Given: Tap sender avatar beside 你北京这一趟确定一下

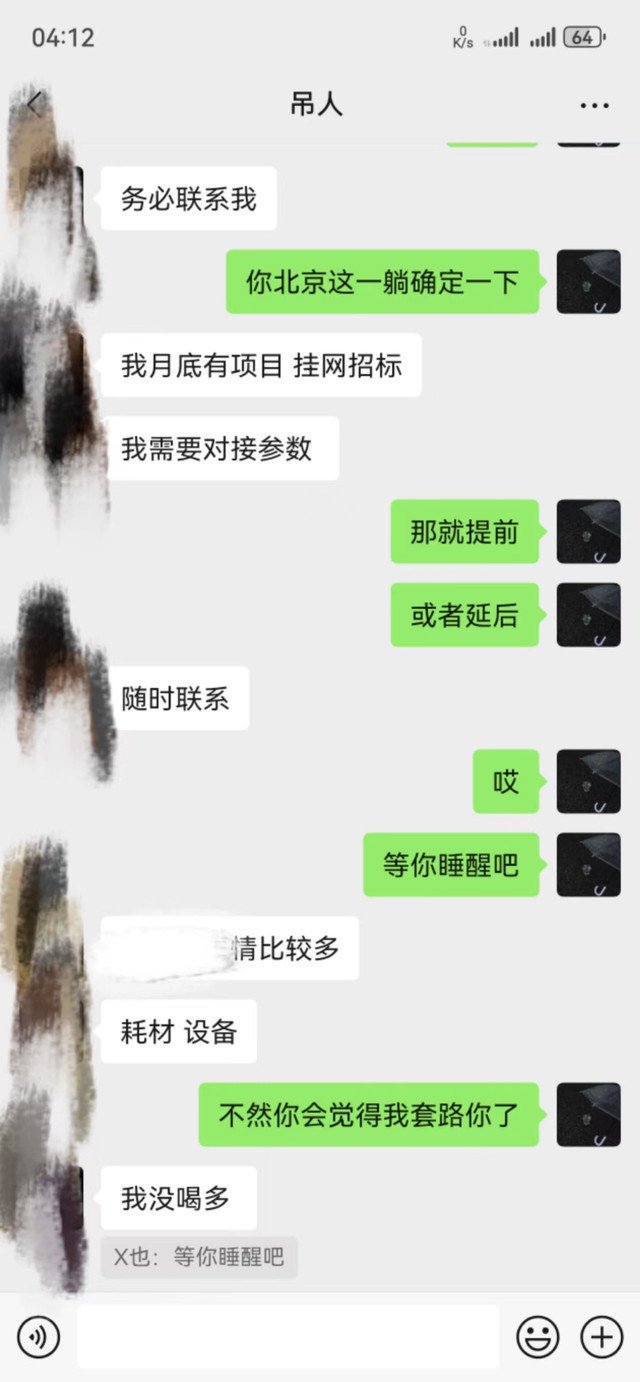Looking at the screenshot, I should point(588,281).
